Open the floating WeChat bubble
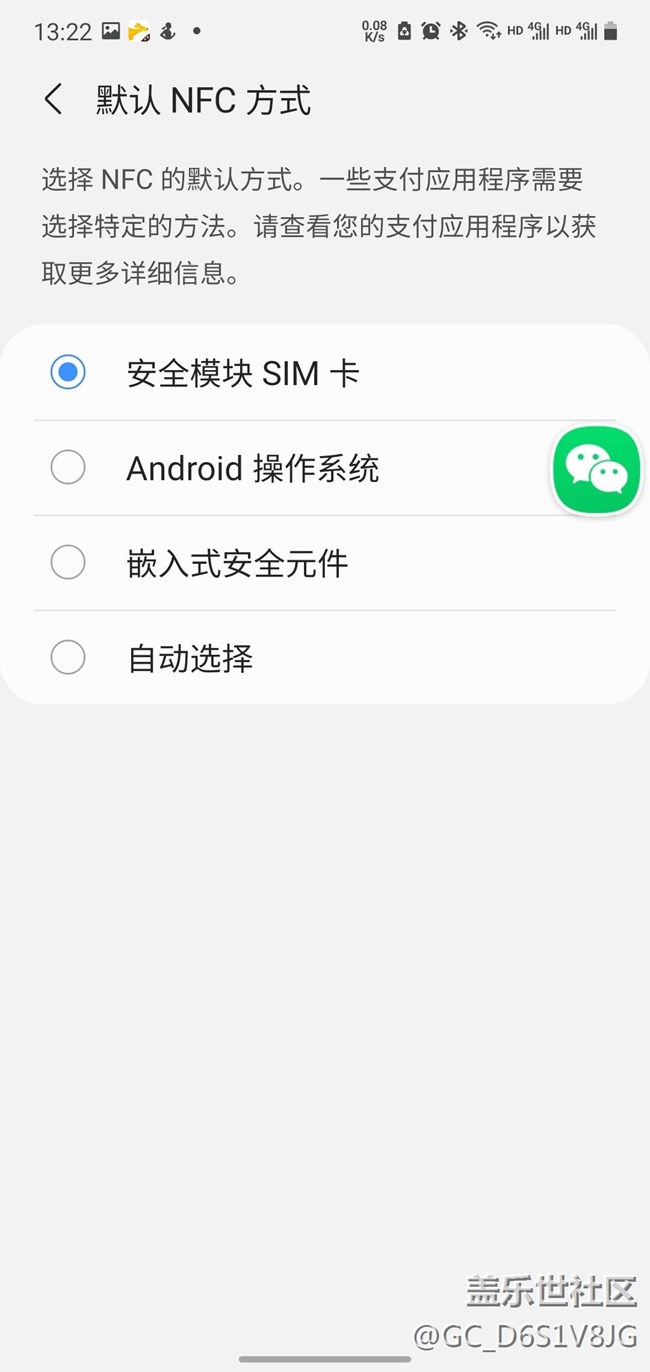Viewport: 650px width, 1372px height. 597,470
